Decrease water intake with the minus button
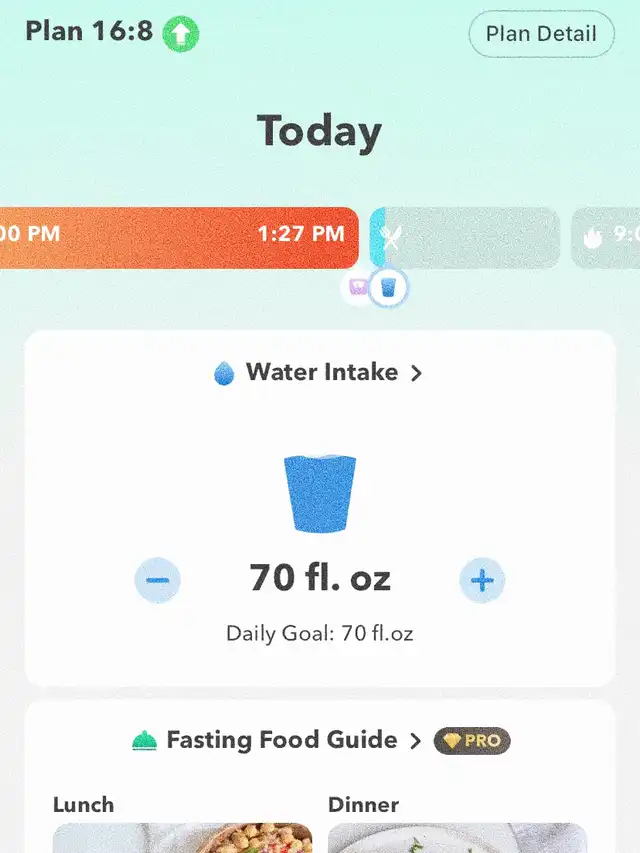The width and height of the screenshot is (640, 853). coord(158,579)
